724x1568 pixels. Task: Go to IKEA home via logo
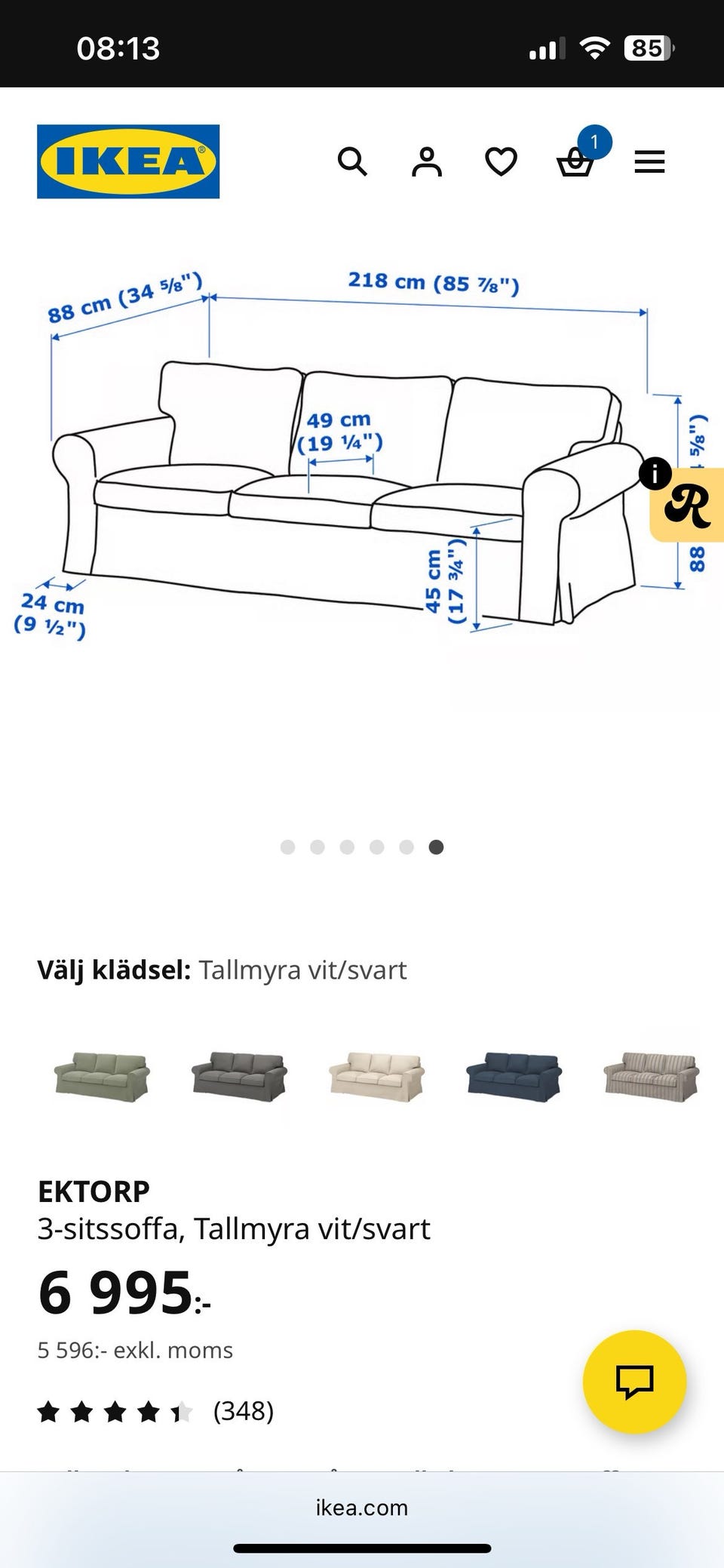128,161
